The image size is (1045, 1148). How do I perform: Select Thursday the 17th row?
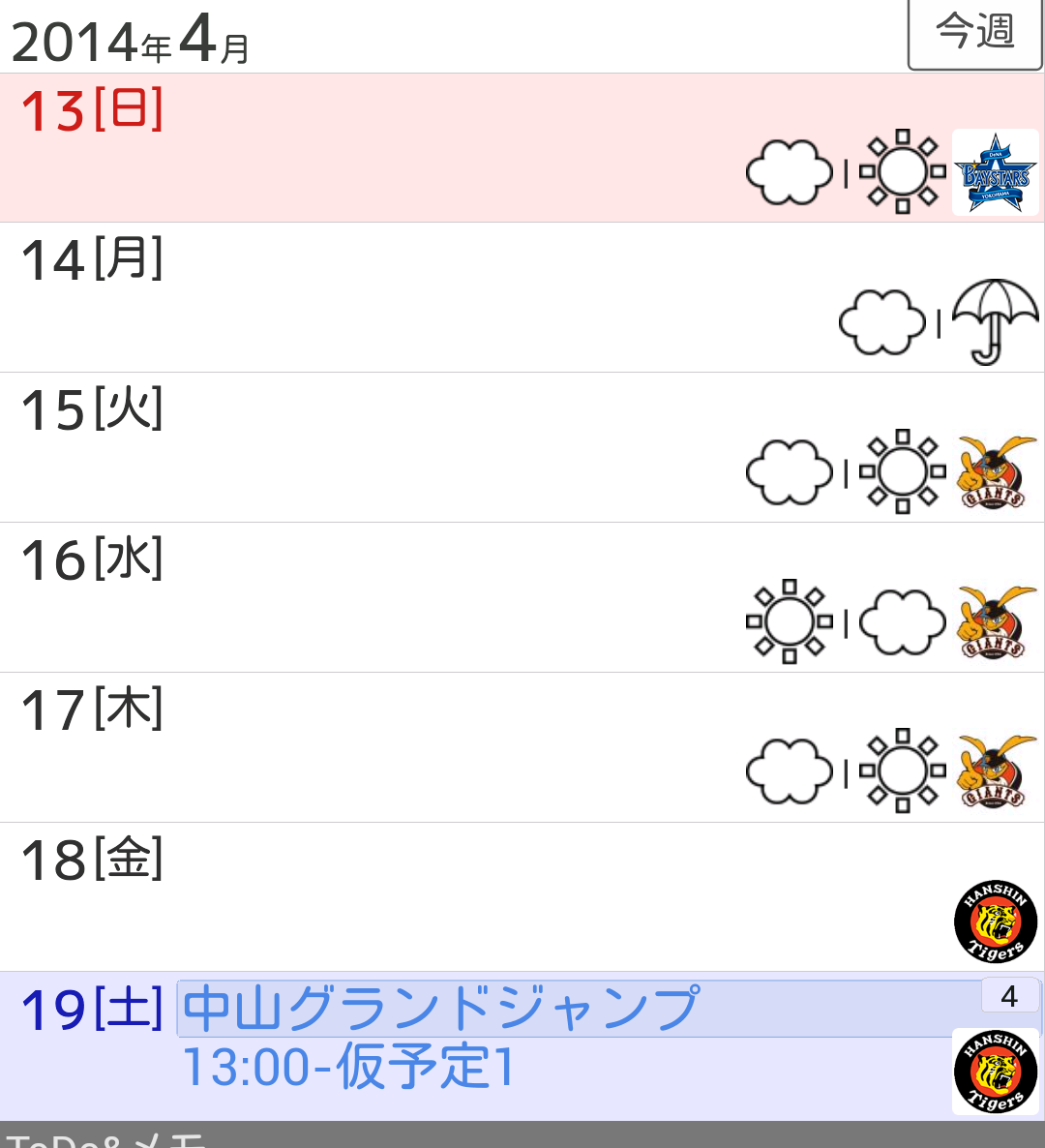tap(387, 747)
